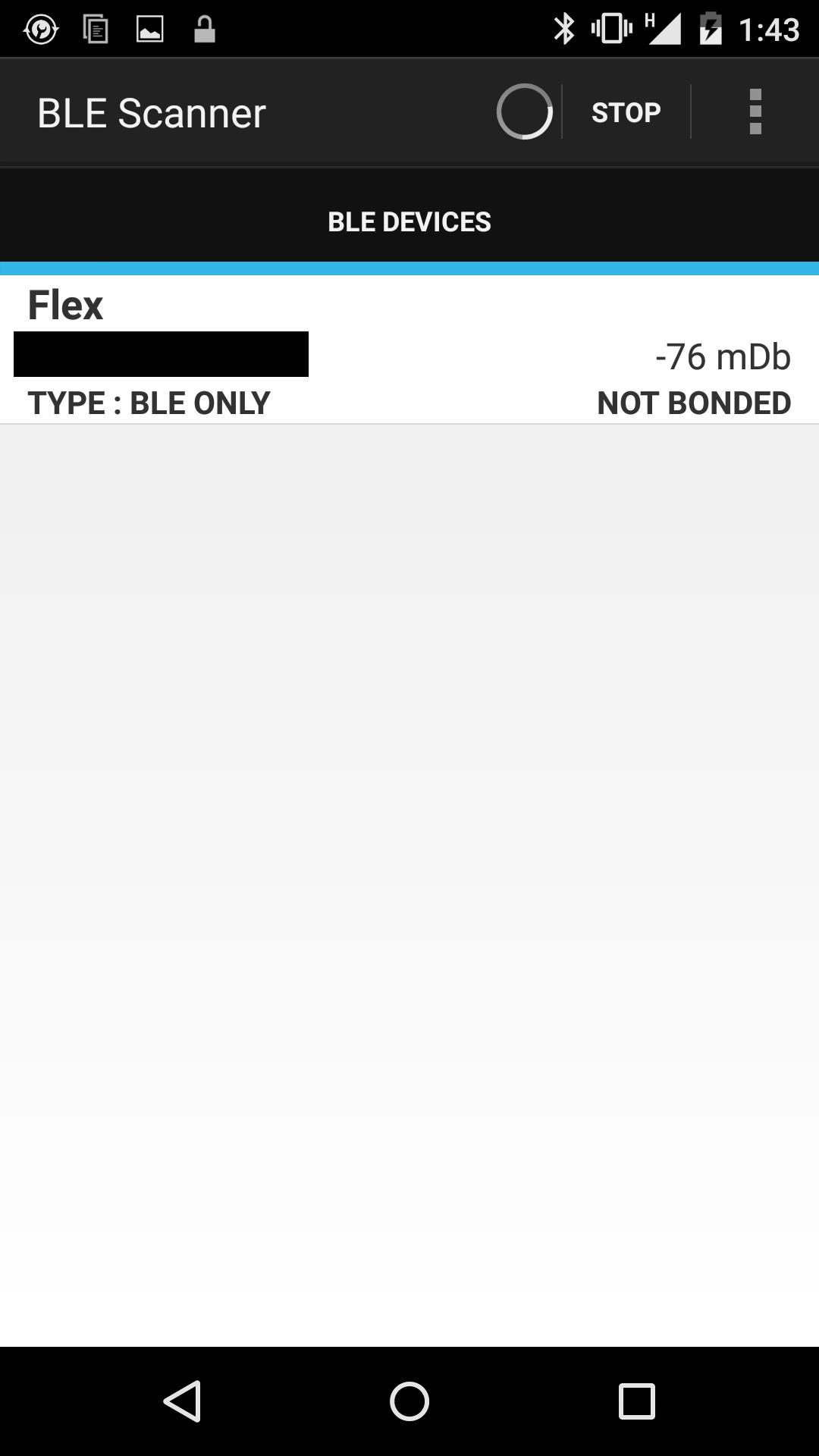Go to the home screen

point(409,1401)
